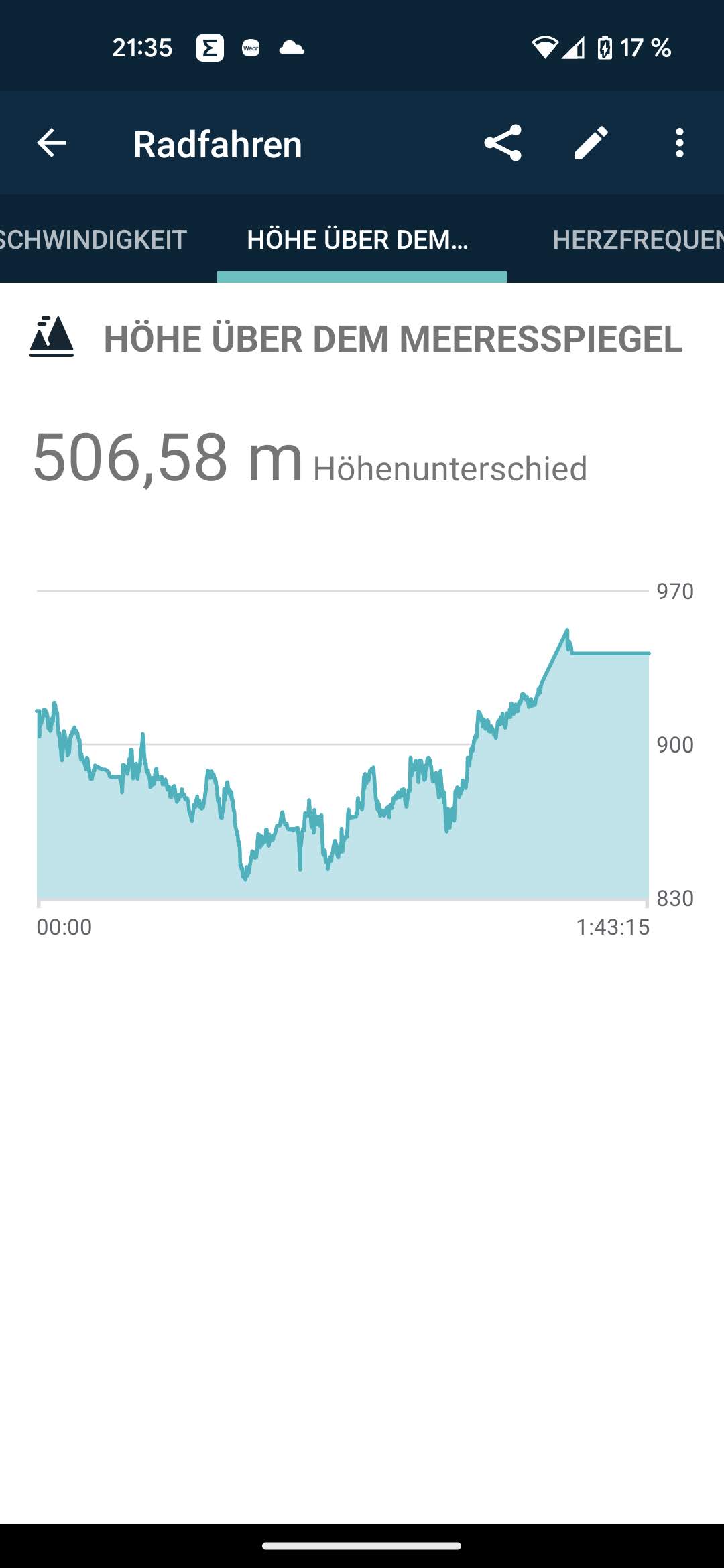
Task: Go back from the Radfahren screen
Action: pos(52,143)
